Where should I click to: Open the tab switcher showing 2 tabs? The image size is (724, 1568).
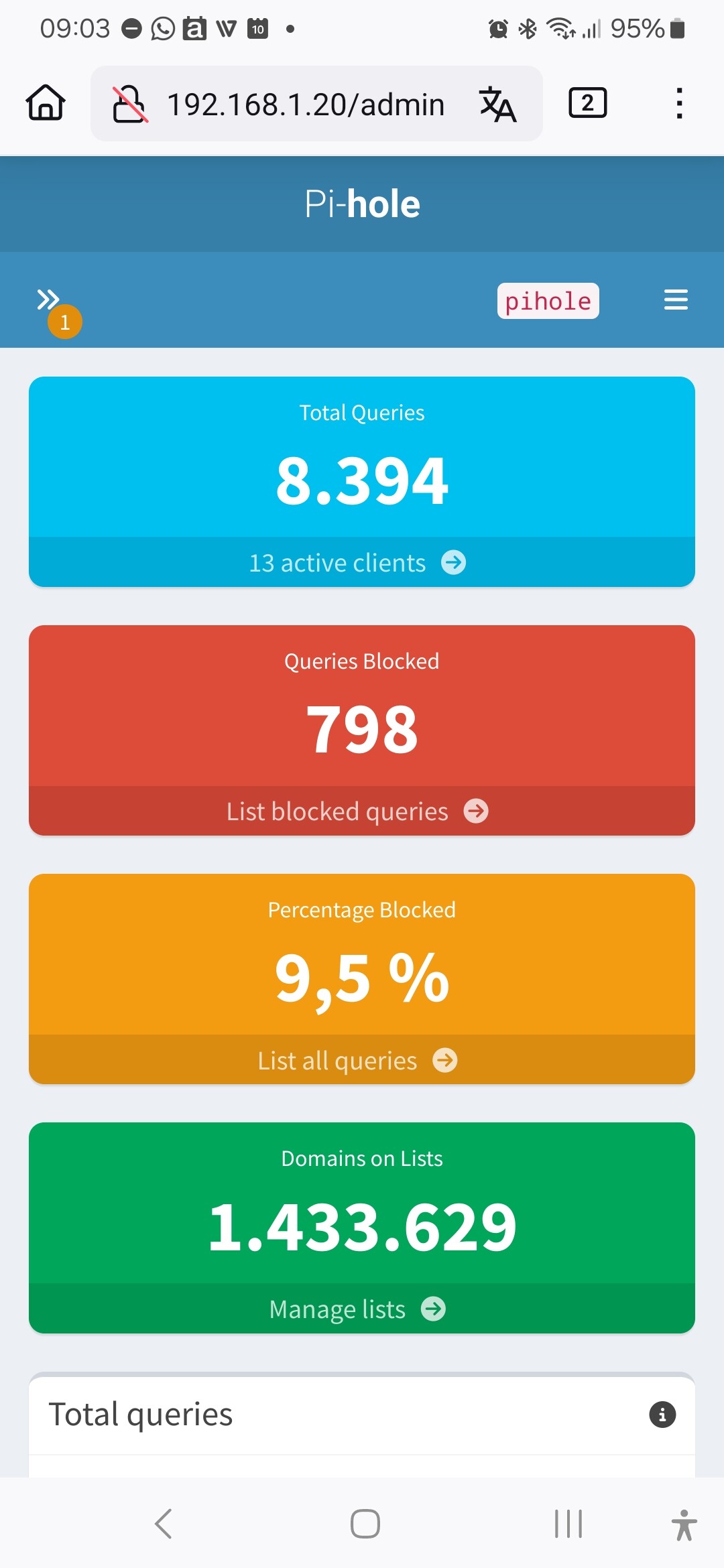tap(587, 103)
